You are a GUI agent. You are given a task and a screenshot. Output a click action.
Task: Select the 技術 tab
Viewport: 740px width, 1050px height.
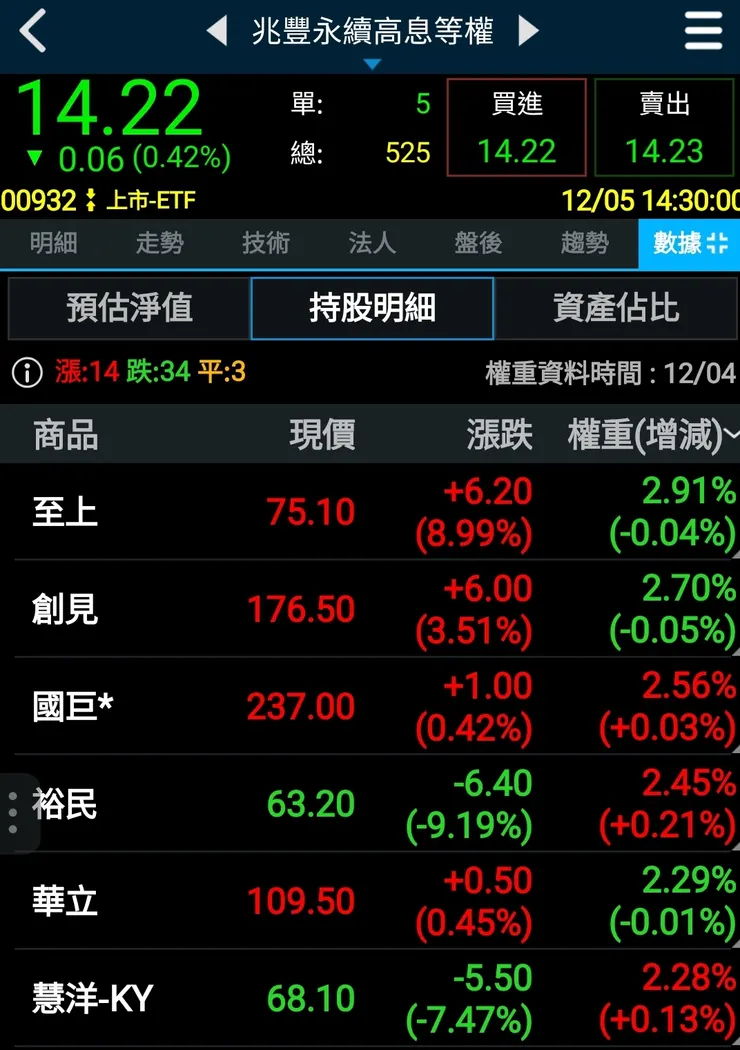click(264, 243)
